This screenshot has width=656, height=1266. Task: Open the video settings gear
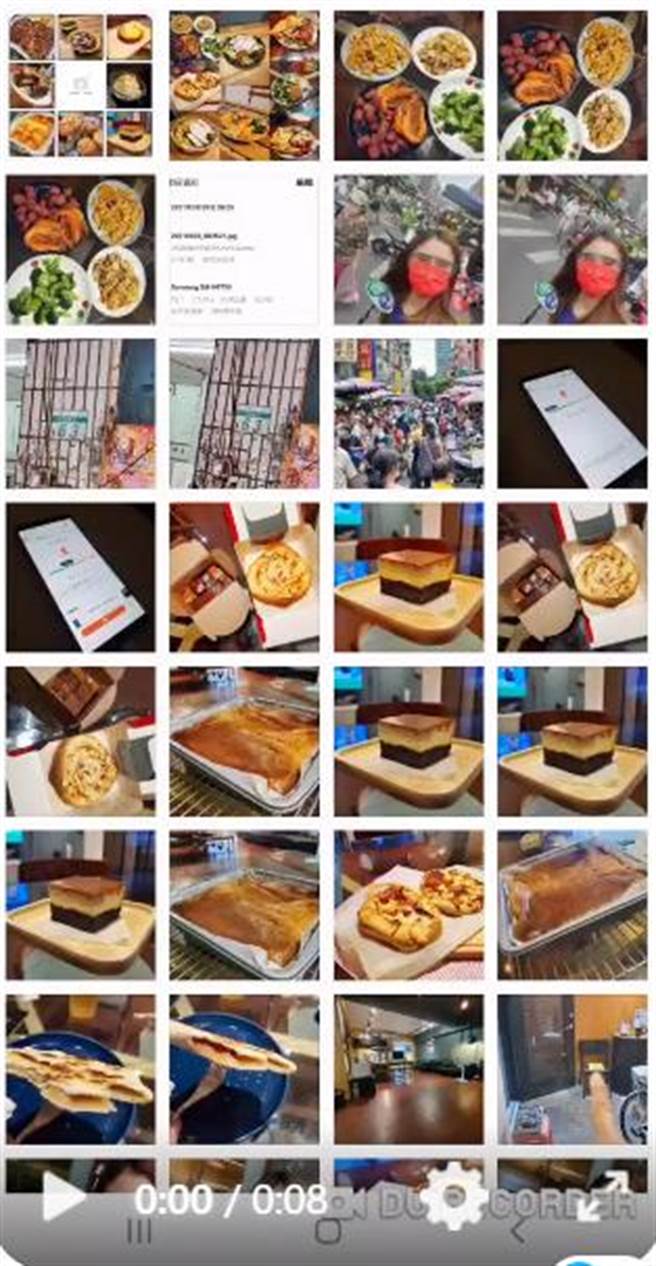(x=454, y=1196)
